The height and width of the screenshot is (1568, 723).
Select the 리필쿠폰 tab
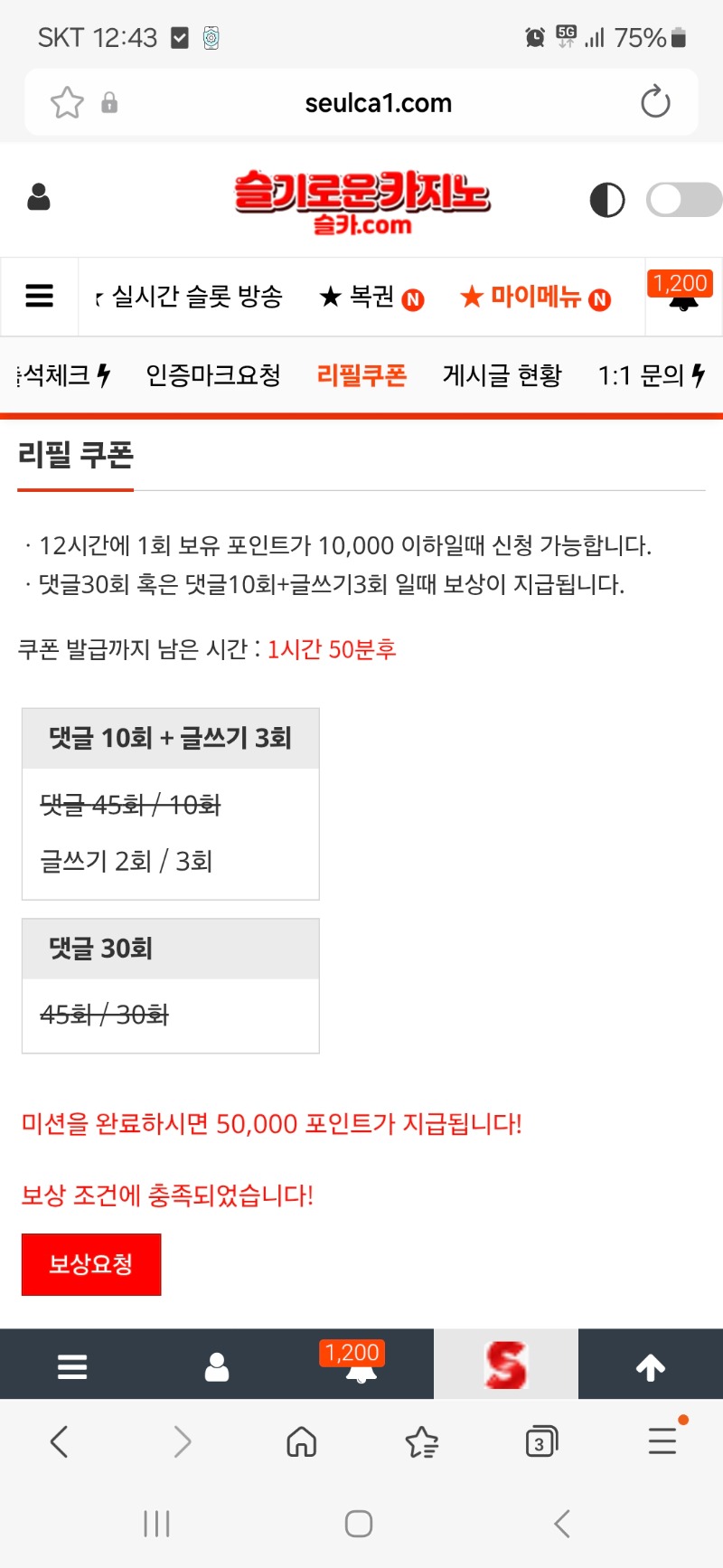coord(361,375)
